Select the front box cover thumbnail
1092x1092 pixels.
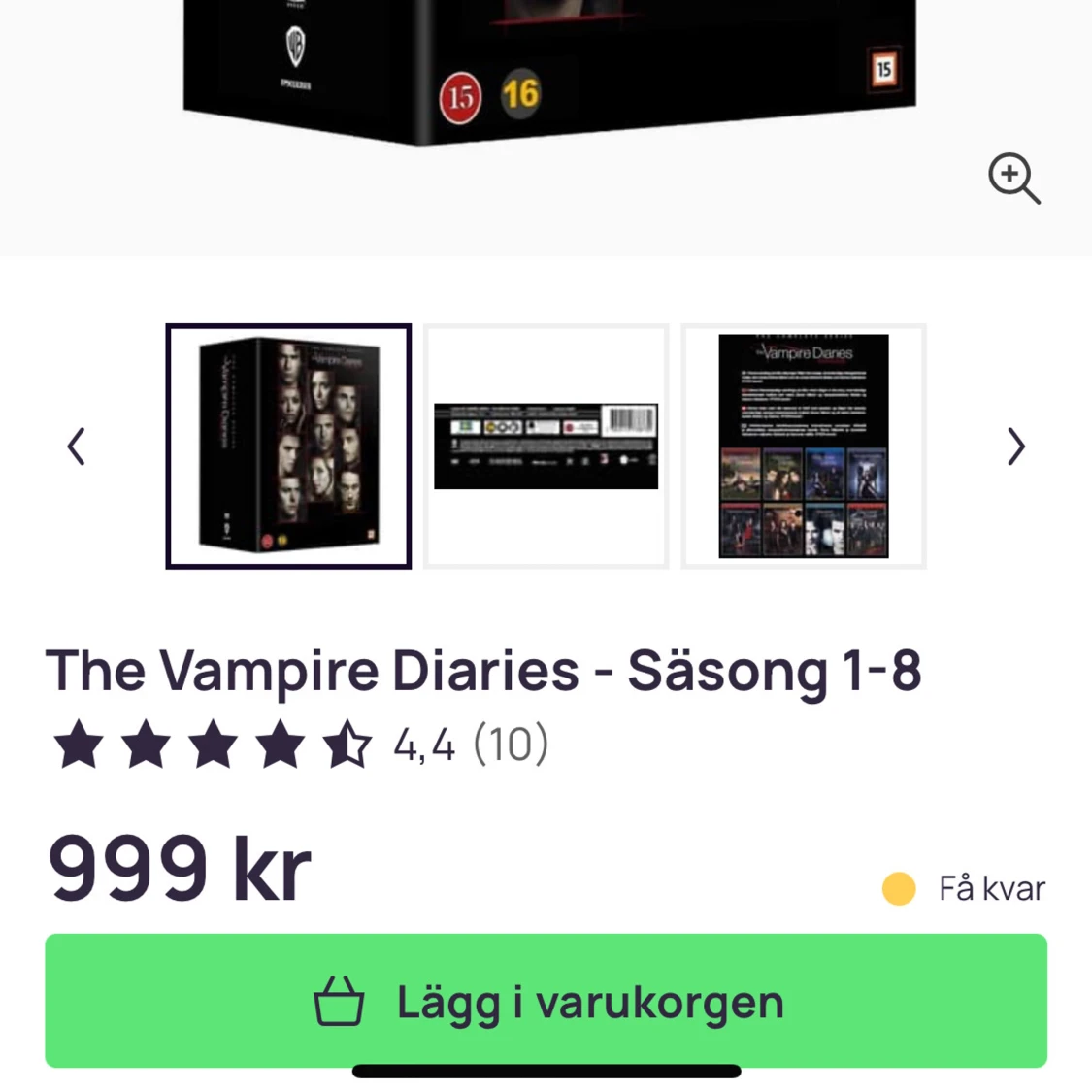pyautogui.click(x=288, y=447)
